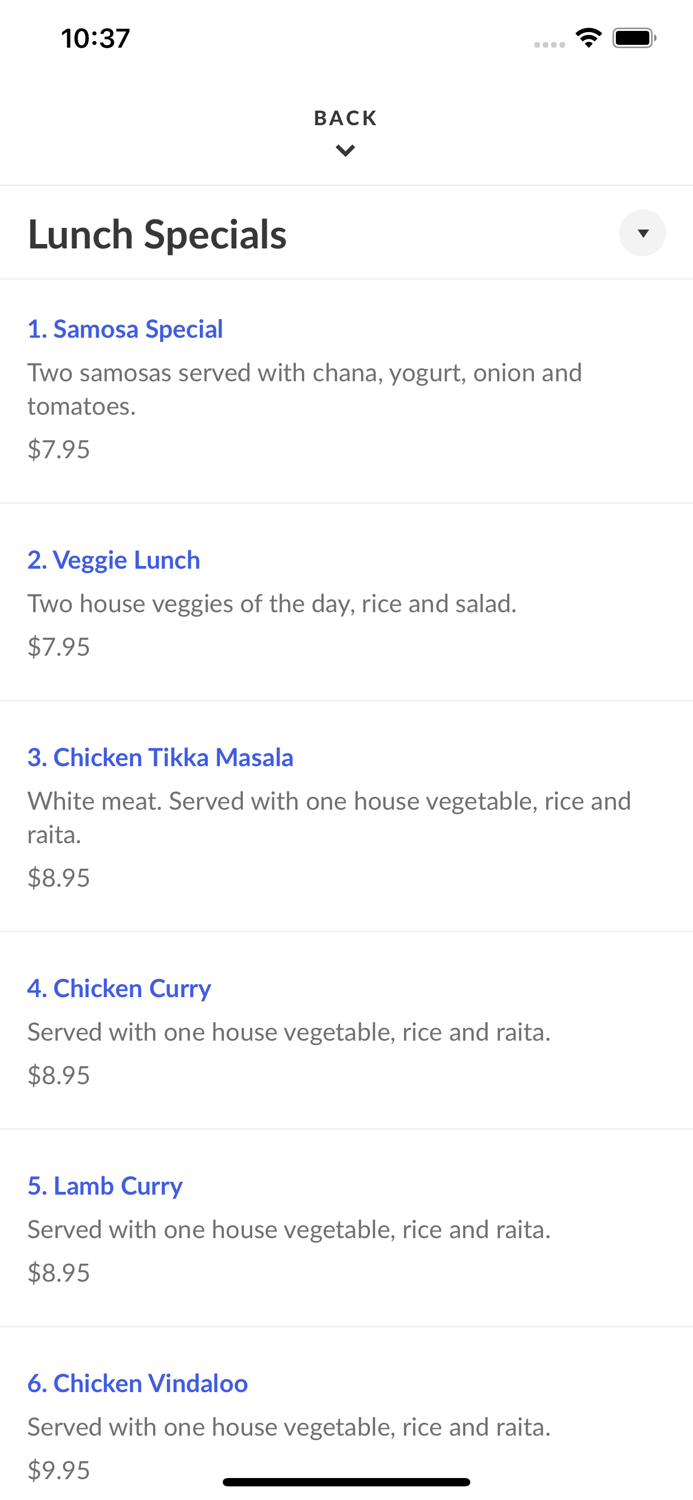Viewport: 693px width, 1500px height.
Task: Choose Chicken Tikka Masala
Action: [x=160, y=757]
